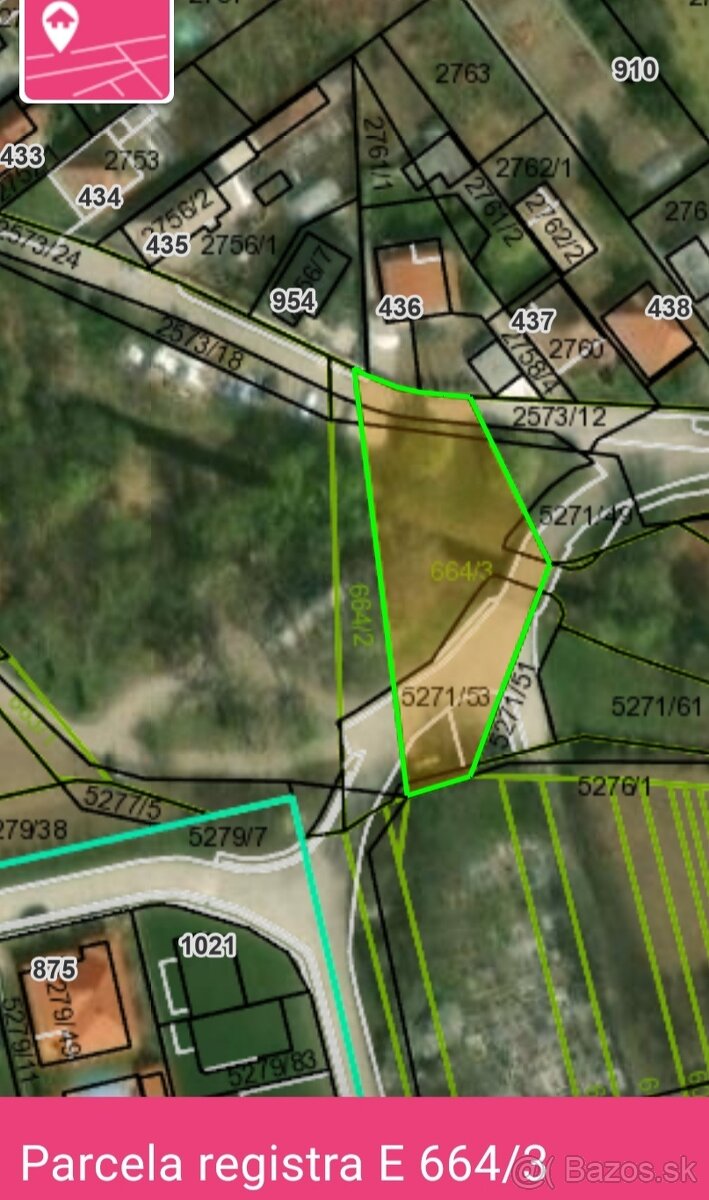Open Parcela registra E 664/3 details
This screenshot has width=709, height=1200.
click(x=285, y=1165)
